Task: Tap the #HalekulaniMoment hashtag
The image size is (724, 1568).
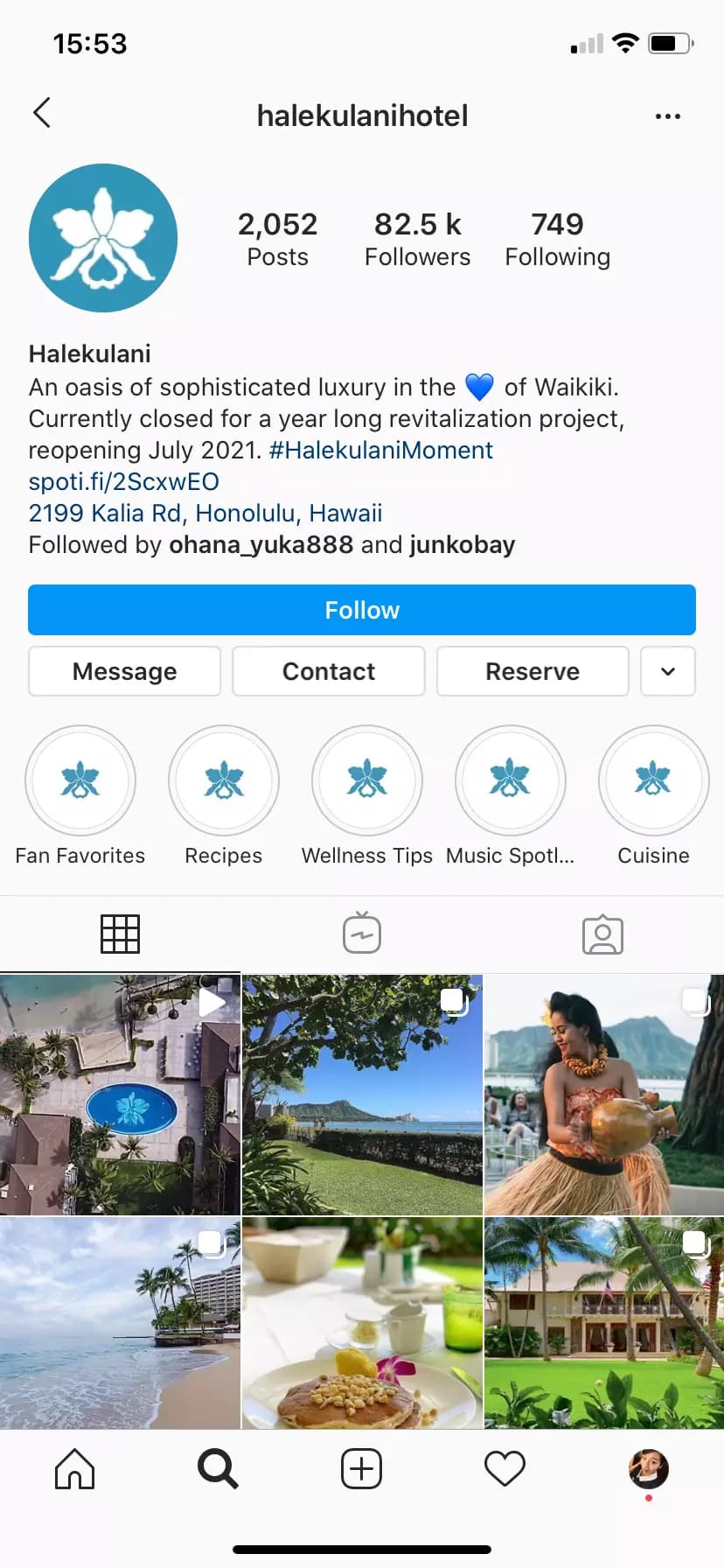Action: tap(381, 451)
